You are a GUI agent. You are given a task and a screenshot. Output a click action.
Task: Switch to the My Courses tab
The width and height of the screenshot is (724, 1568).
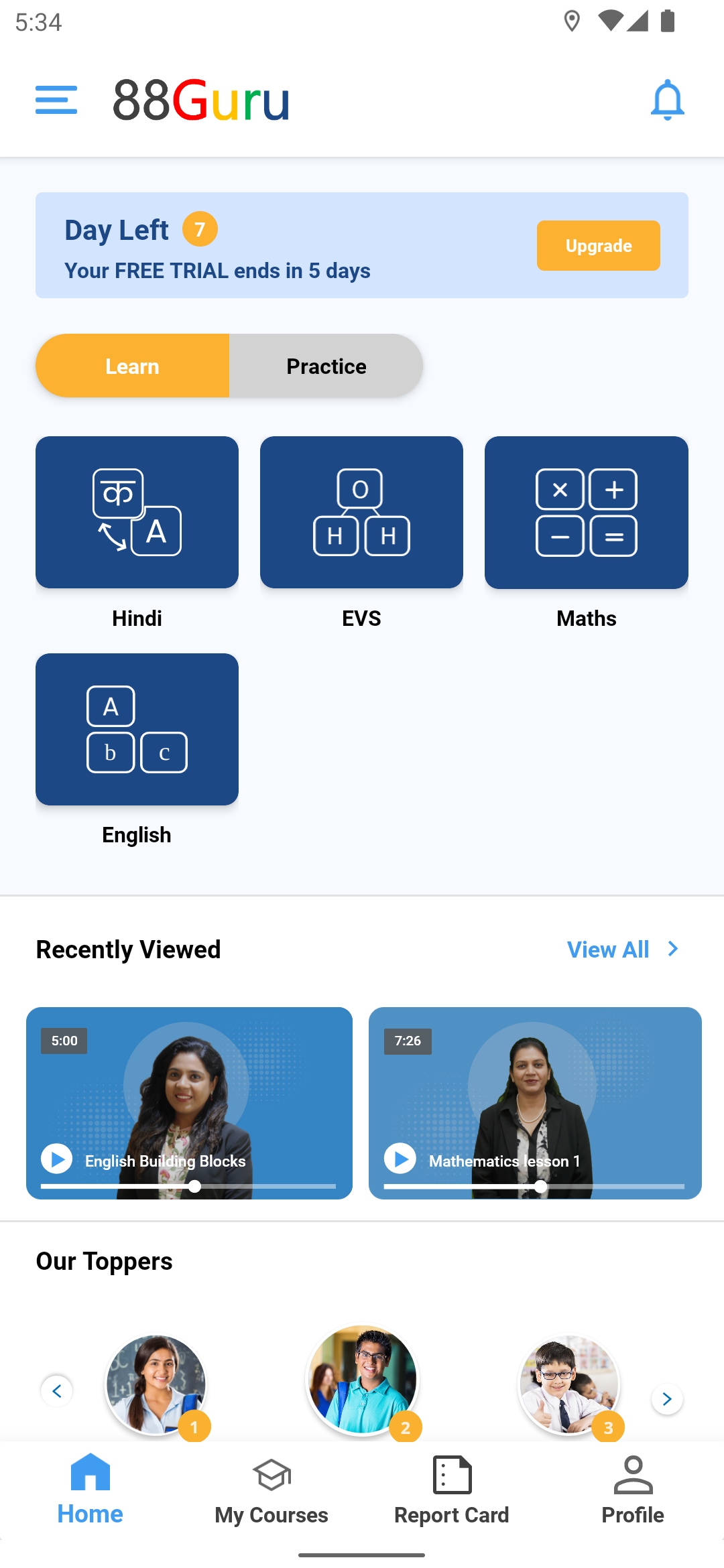tap(271, 1489)
